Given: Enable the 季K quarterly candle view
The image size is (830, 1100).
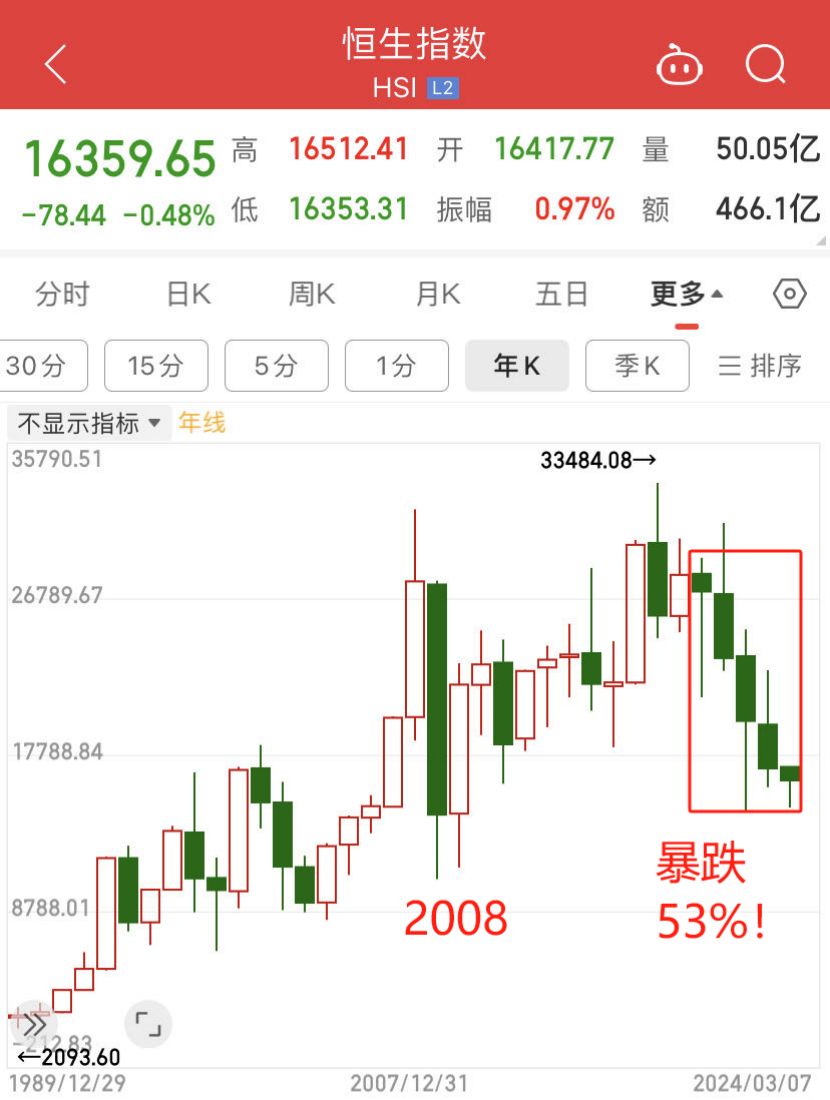Looking at the screenshot, I should point(637,366).
